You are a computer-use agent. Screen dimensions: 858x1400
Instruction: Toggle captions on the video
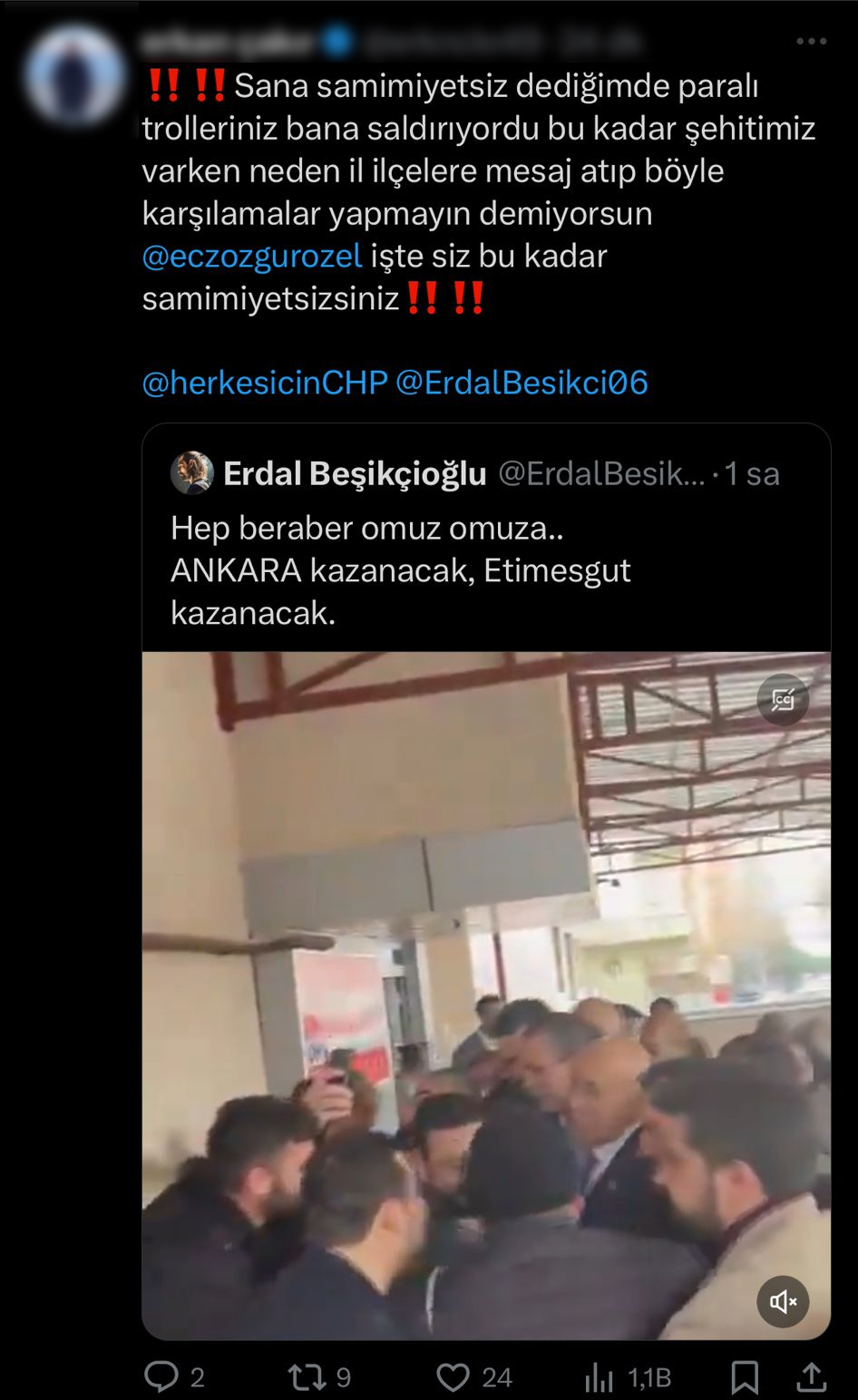click(x=783, y=699)
